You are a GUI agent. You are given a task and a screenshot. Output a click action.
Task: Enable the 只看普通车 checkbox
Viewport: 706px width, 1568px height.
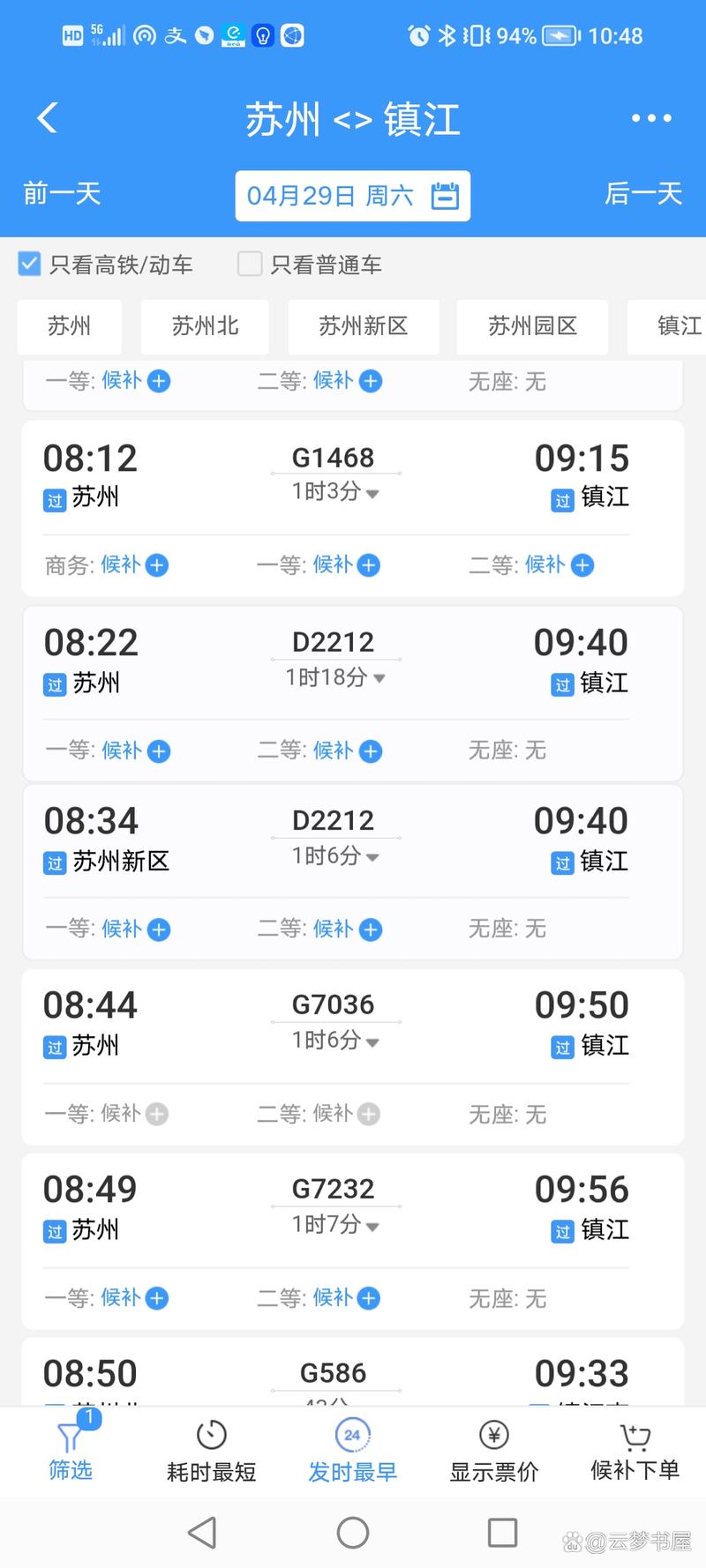(x=249, y=264)
